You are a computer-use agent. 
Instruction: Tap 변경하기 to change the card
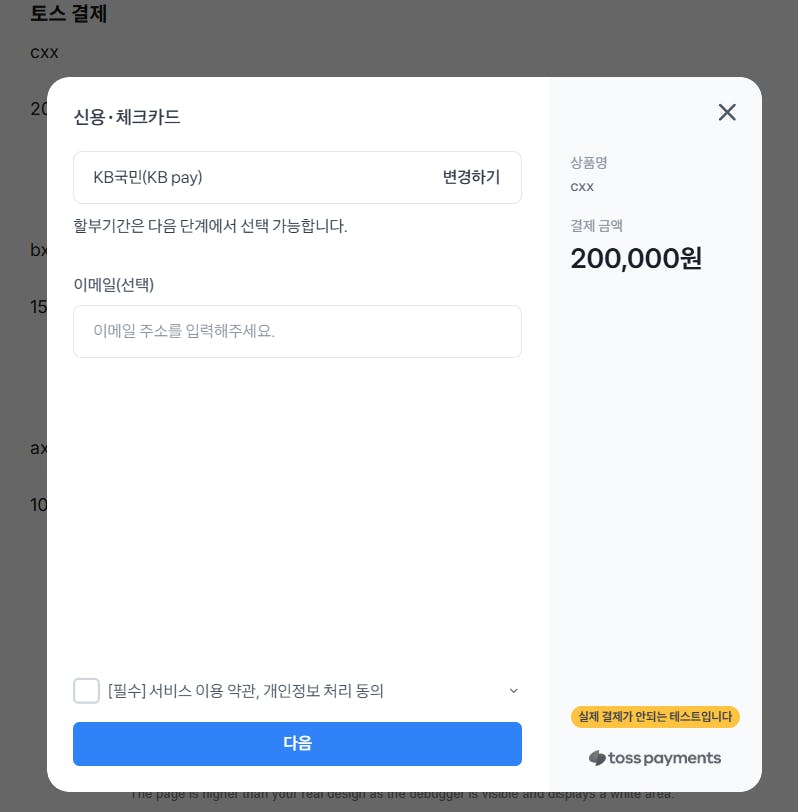click(x=471, y=177)
